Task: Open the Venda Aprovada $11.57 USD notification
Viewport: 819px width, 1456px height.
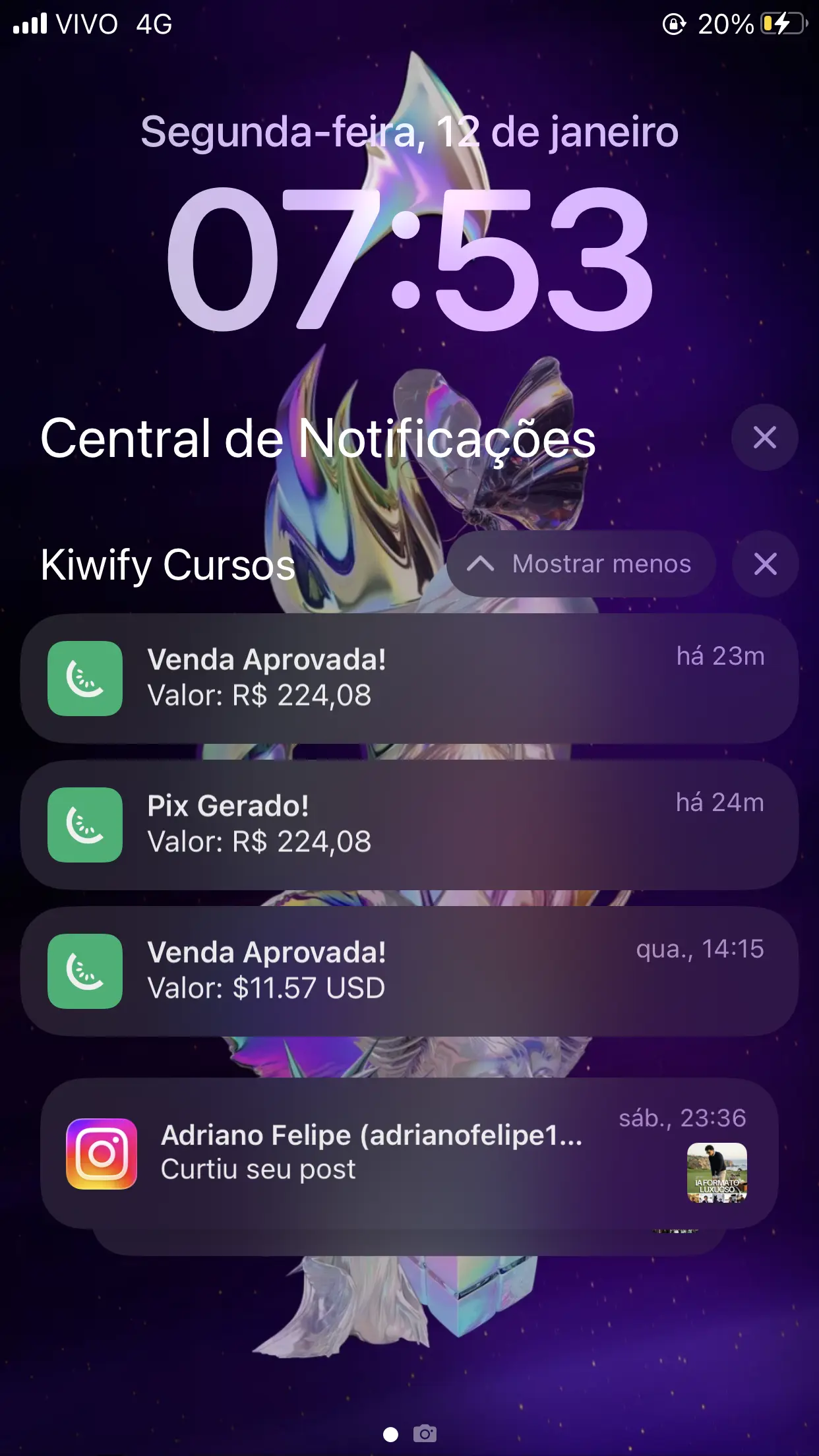Action: [409, 971]
